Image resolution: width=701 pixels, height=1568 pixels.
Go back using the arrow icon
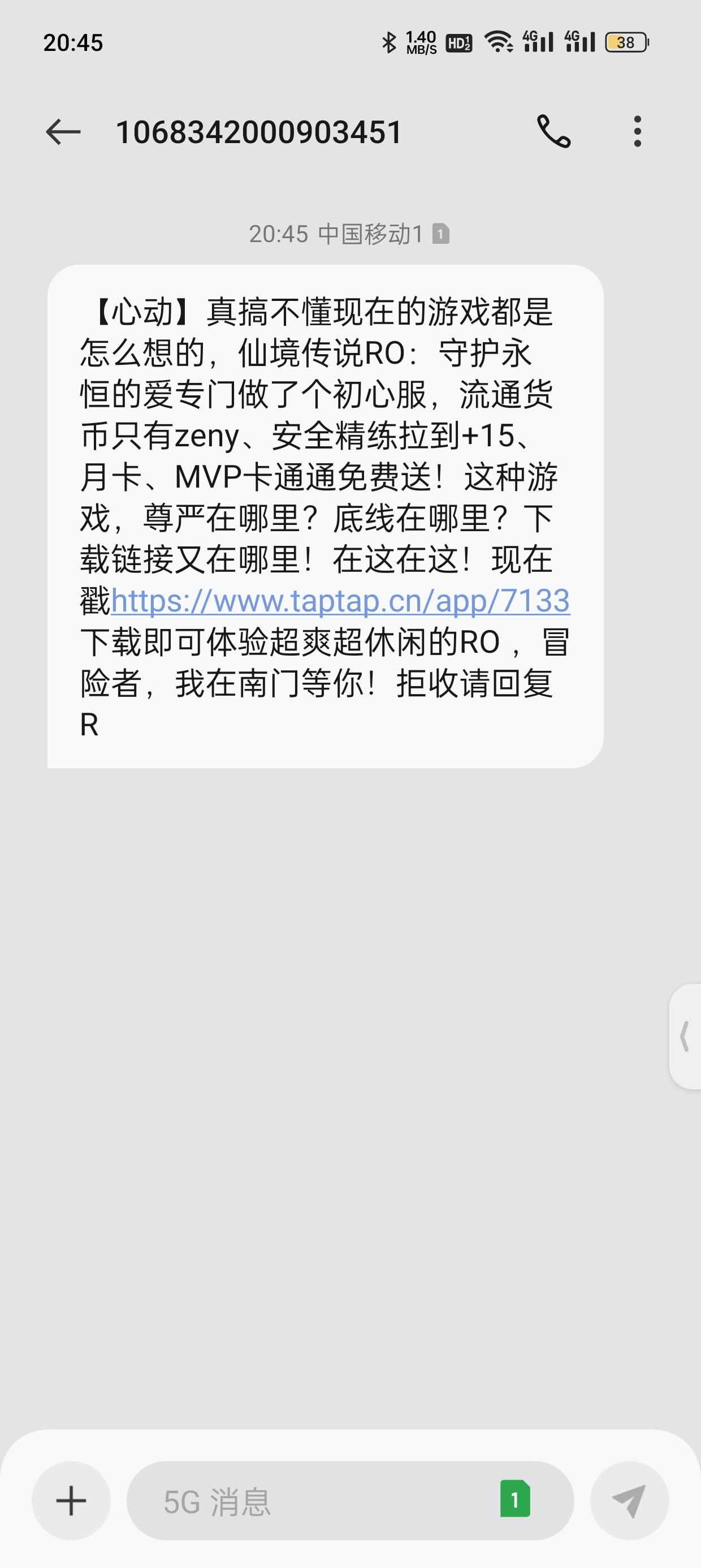point(63,131)
